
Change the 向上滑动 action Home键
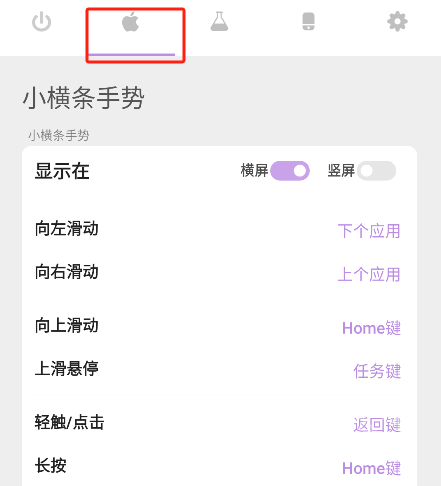[x=371, y=328]
